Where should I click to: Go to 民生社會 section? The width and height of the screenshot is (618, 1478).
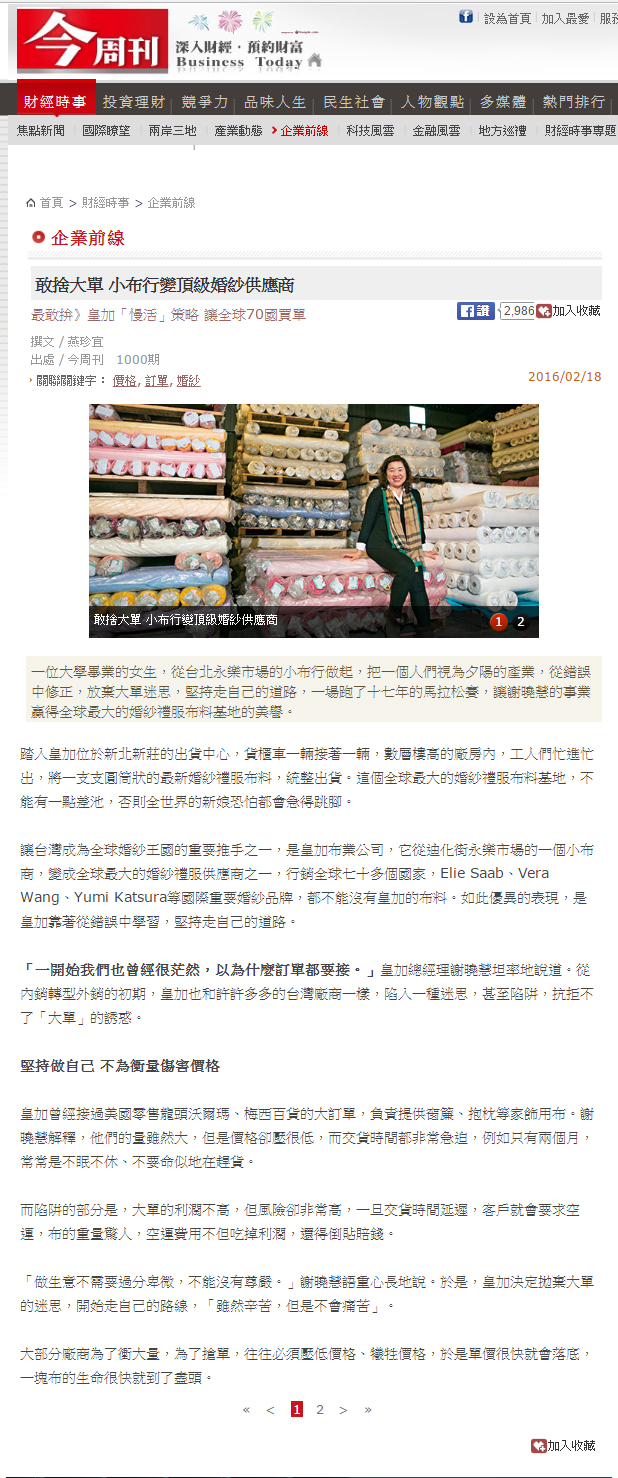[354, 102]
